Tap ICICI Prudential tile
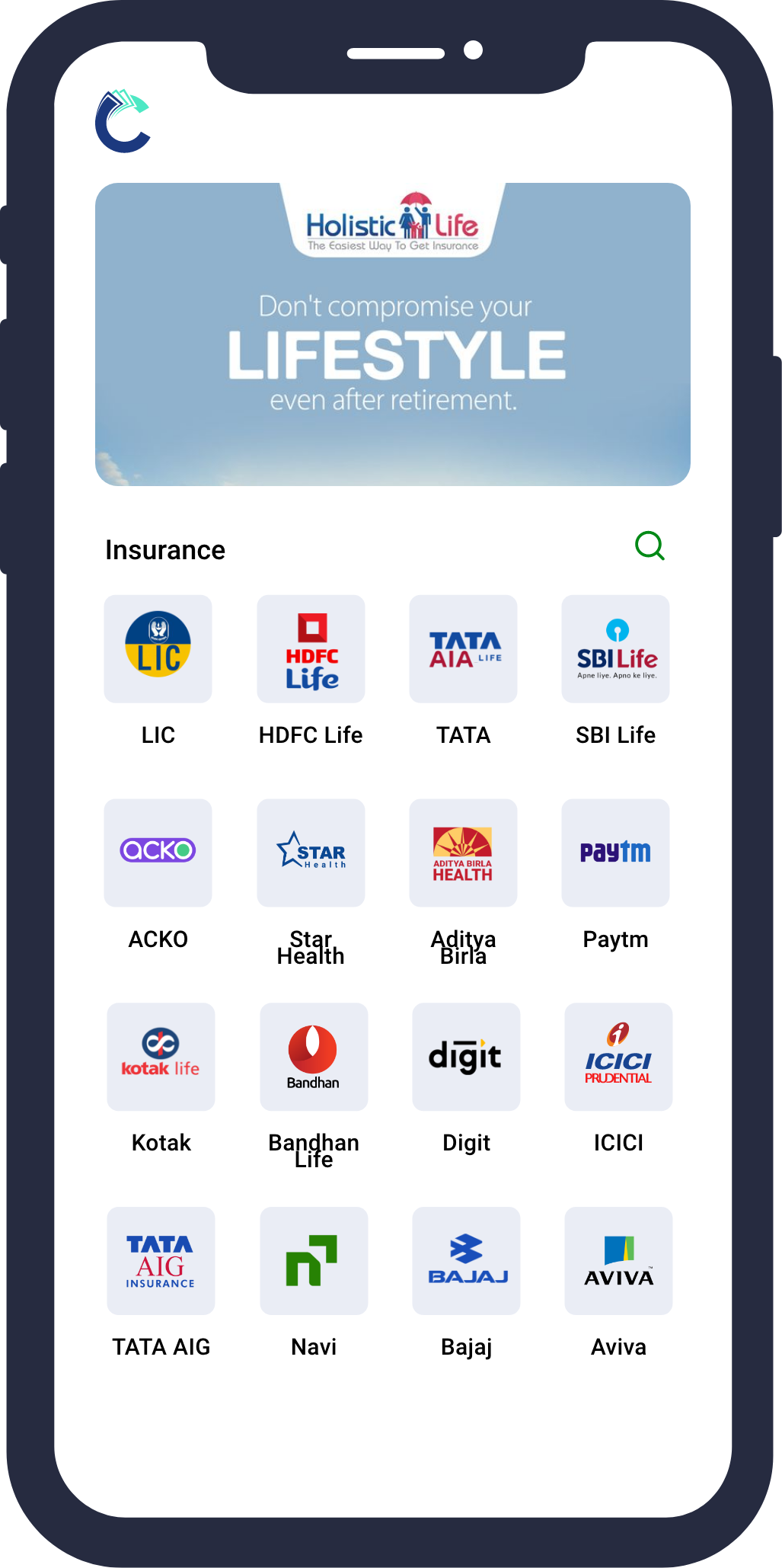 click(618, 1057)
